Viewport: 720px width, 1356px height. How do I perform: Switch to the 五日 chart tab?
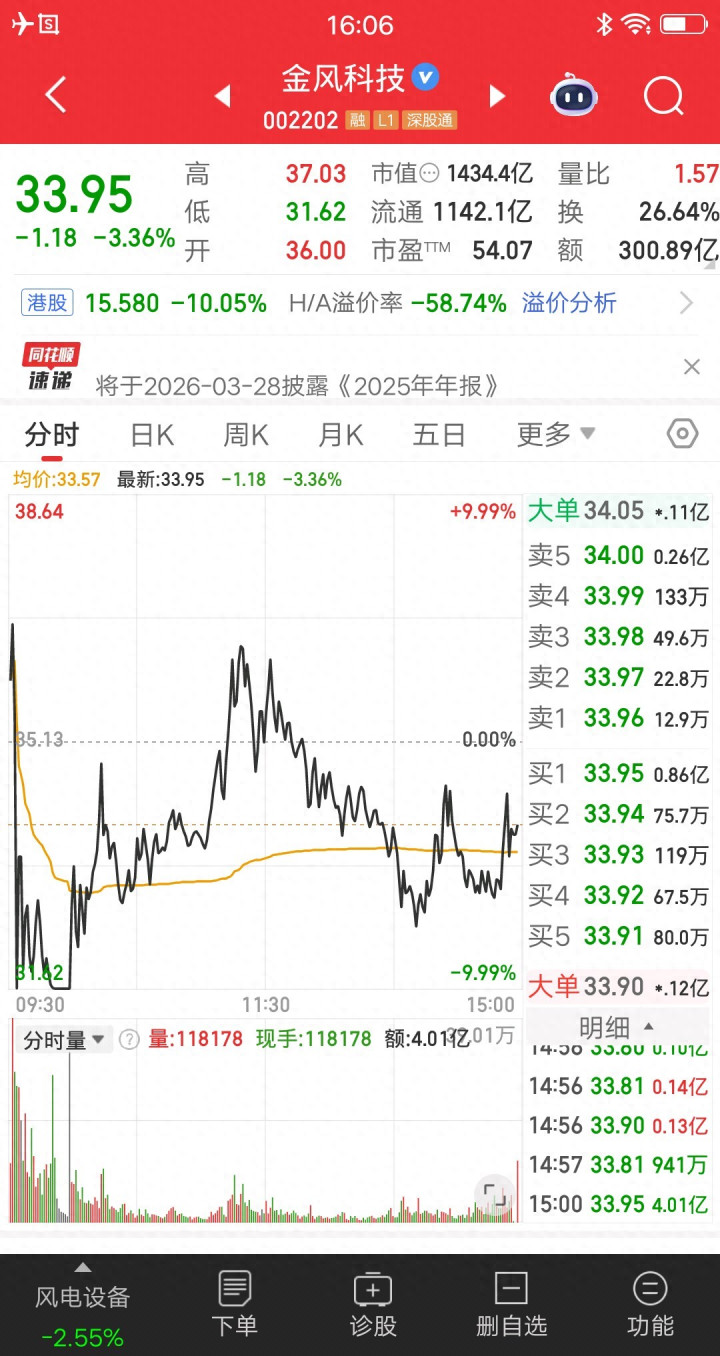439,434
